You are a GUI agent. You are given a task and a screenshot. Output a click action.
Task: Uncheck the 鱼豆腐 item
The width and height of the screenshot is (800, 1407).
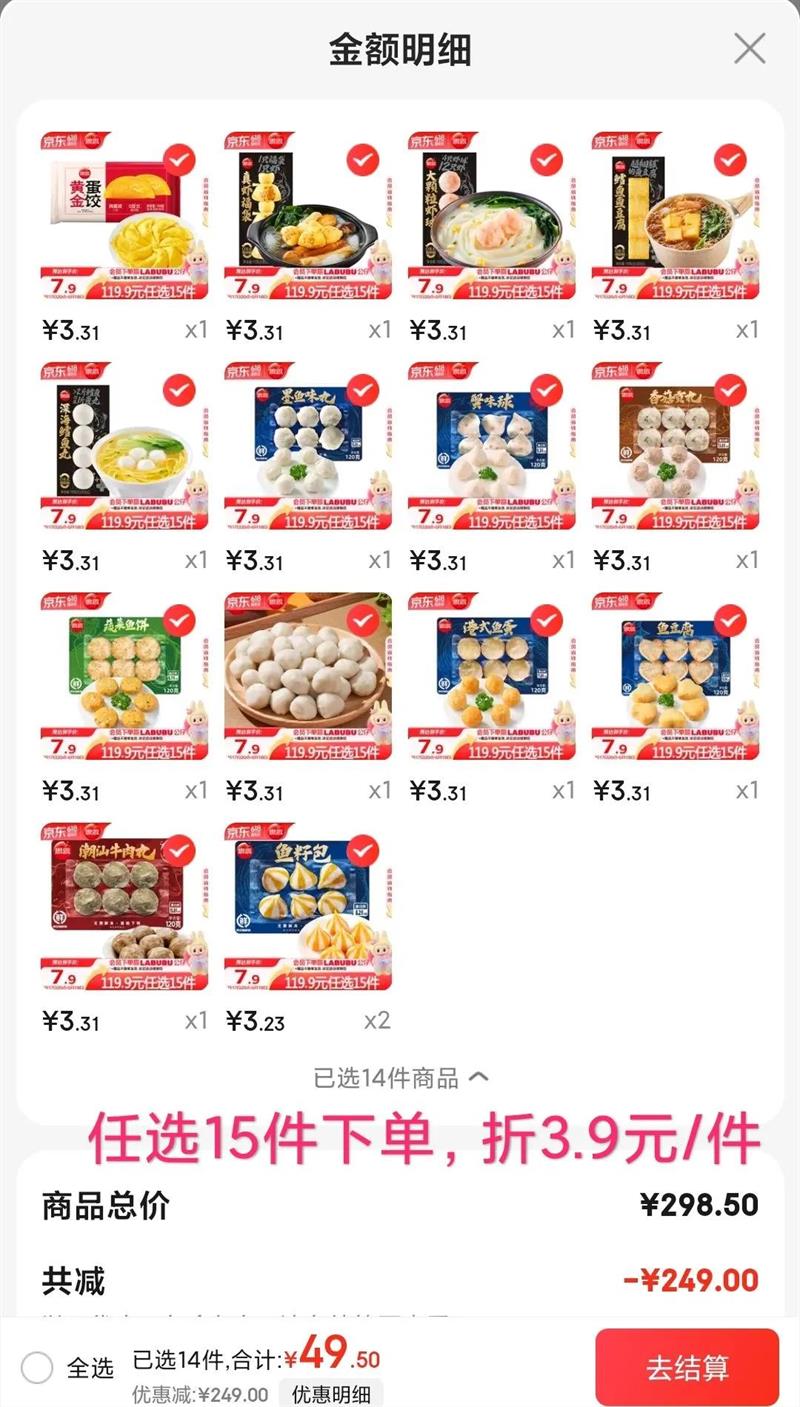point(730,620)
